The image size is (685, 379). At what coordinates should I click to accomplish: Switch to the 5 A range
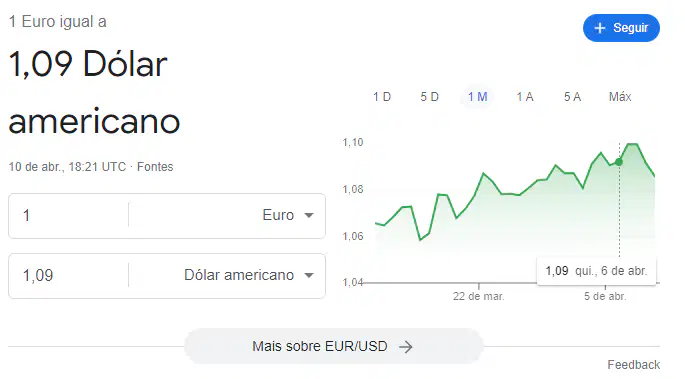(x=572, y=97)
